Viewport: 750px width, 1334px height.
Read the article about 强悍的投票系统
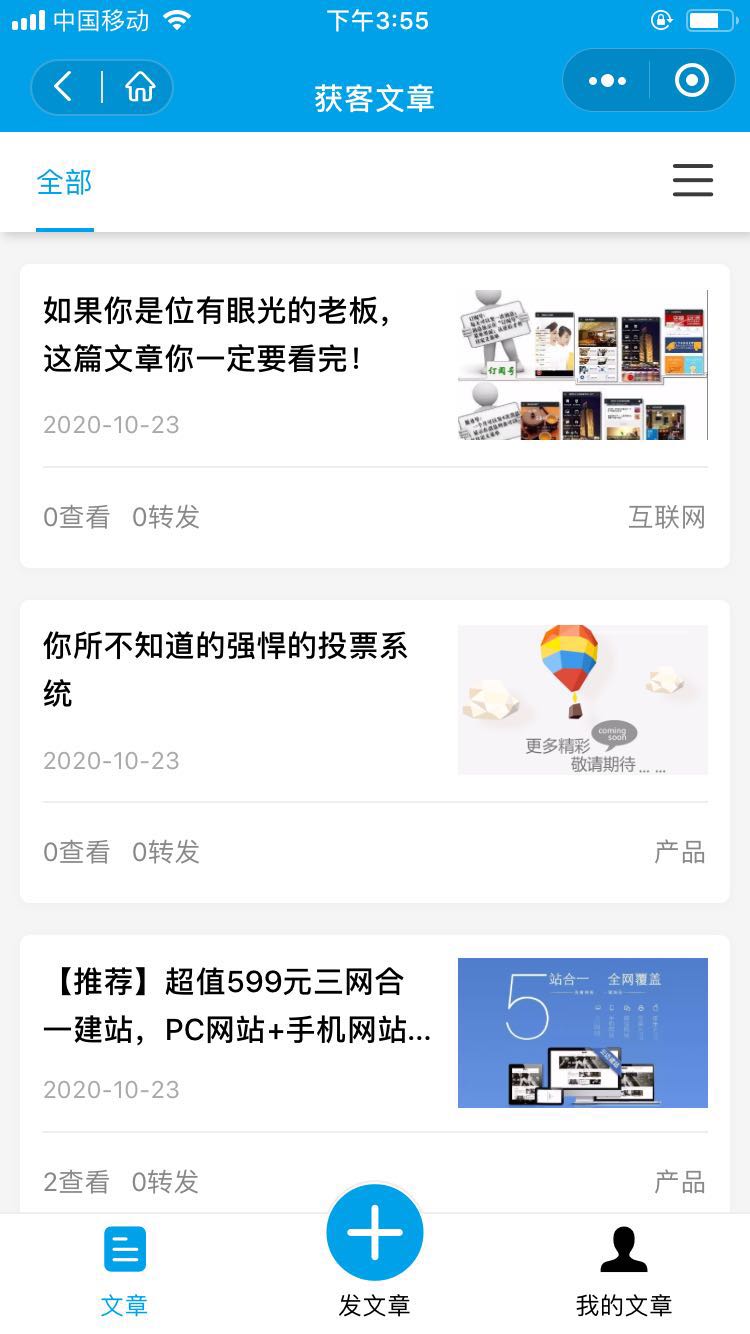click(x=225, y=669)
